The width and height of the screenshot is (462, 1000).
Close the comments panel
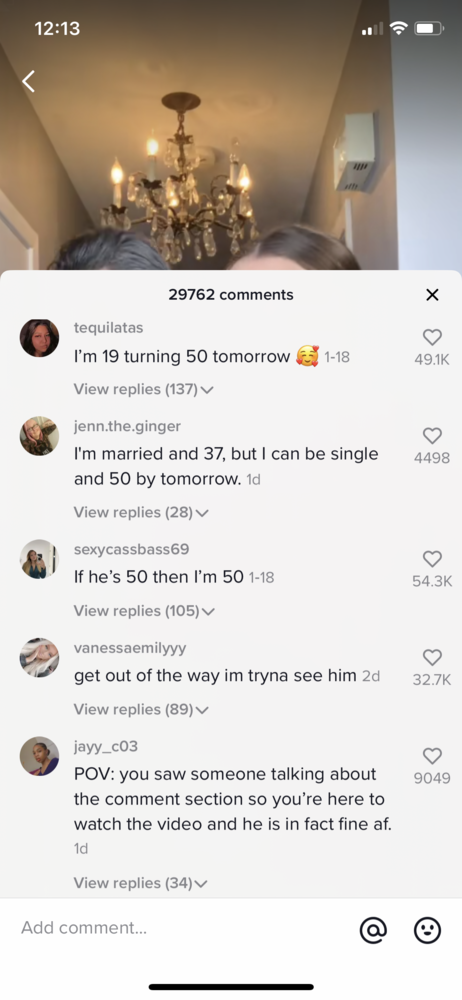432,295
